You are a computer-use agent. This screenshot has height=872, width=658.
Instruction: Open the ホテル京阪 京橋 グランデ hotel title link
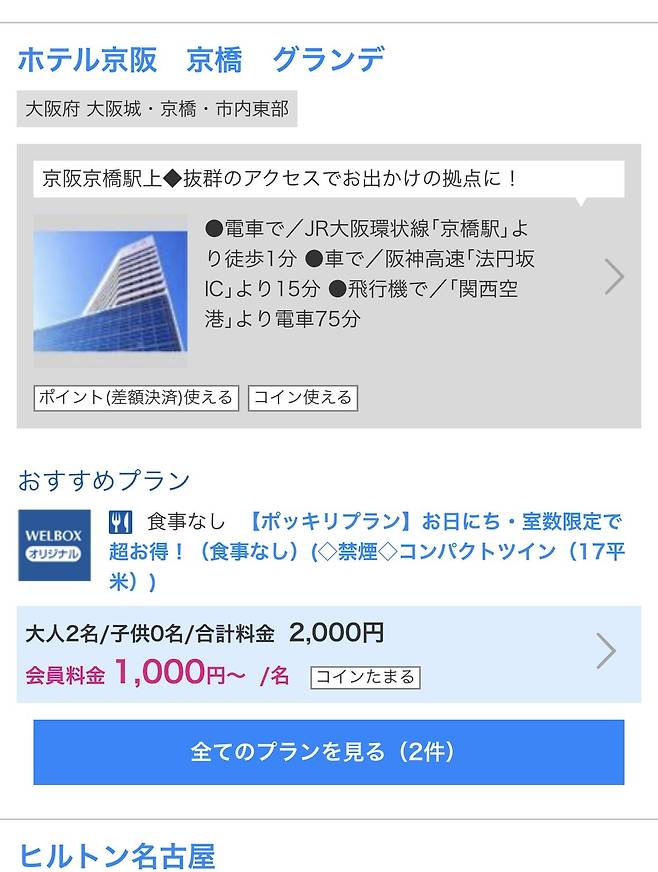[201, 60]
